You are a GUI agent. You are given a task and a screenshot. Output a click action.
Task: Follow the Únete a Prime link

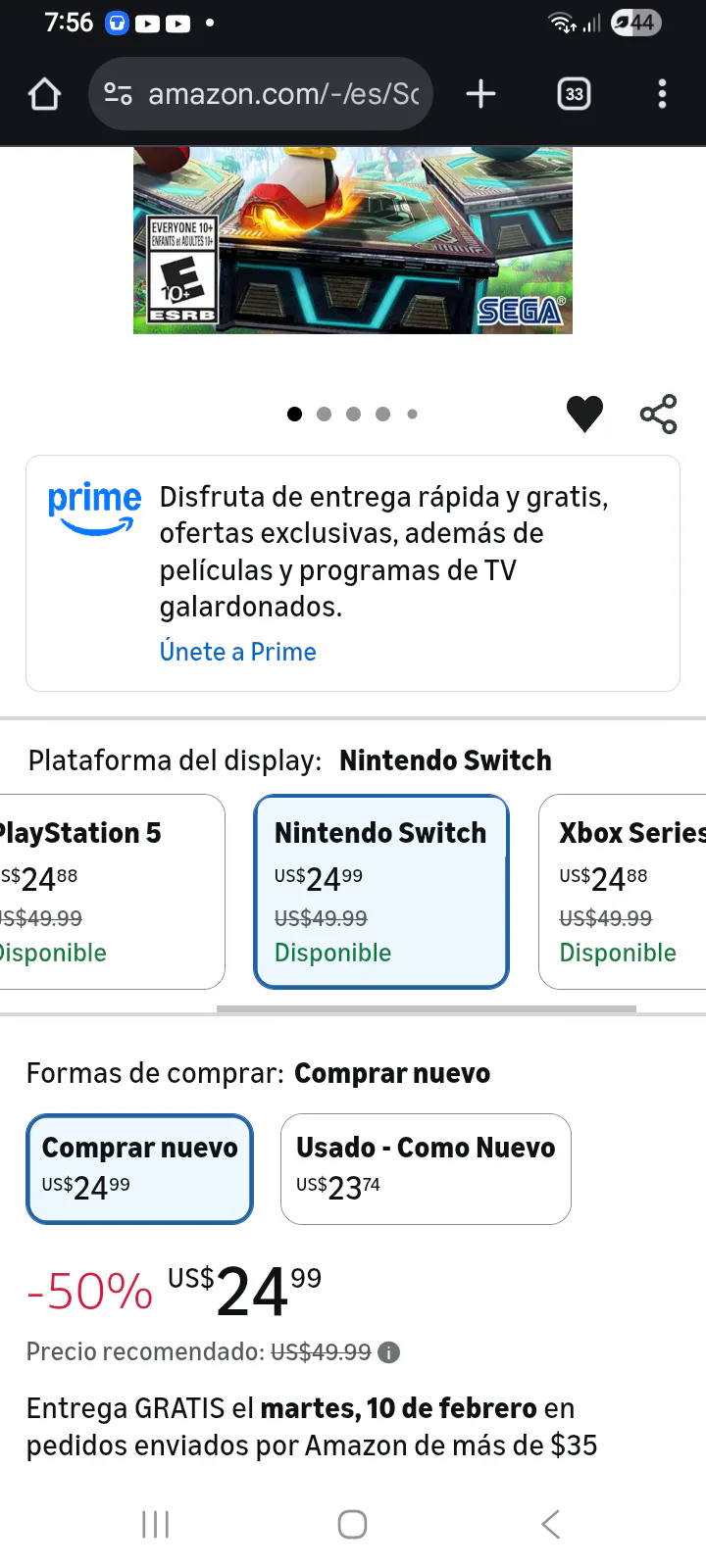tap(237, 652)
